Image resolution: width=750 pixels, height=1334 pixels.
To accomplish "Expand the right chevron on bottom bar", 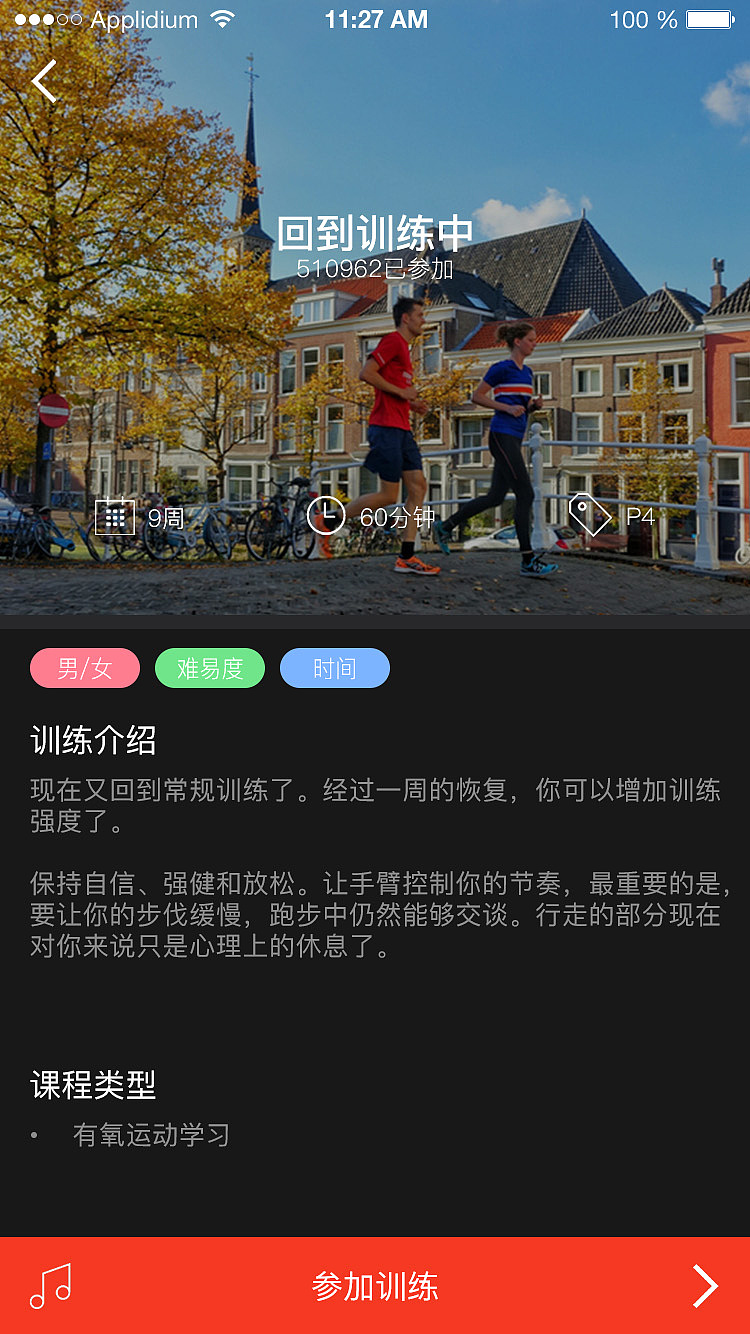I will click(703, 1286).
